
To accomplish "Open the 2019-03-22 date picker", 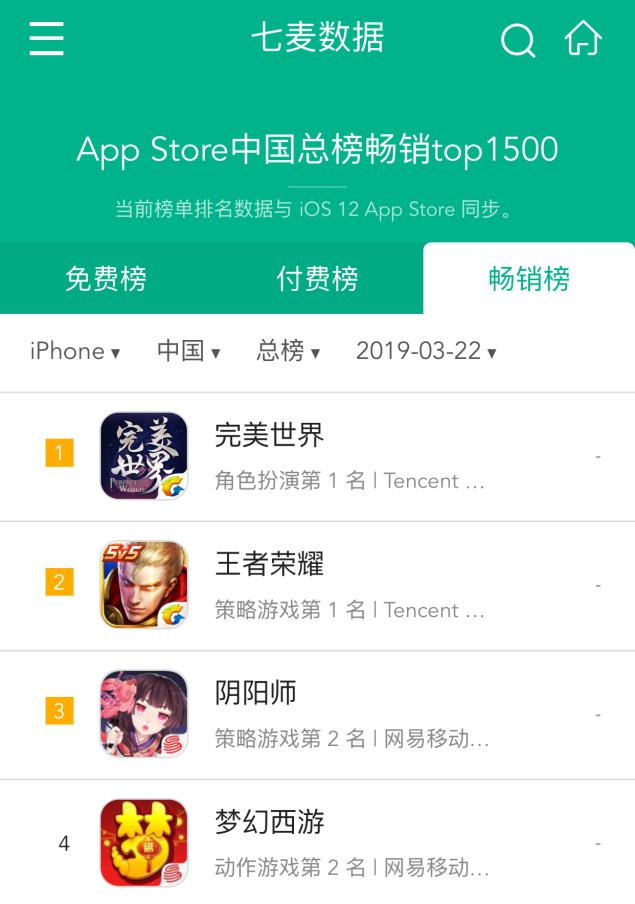I will pyautogui.click(x=426, y=351).
